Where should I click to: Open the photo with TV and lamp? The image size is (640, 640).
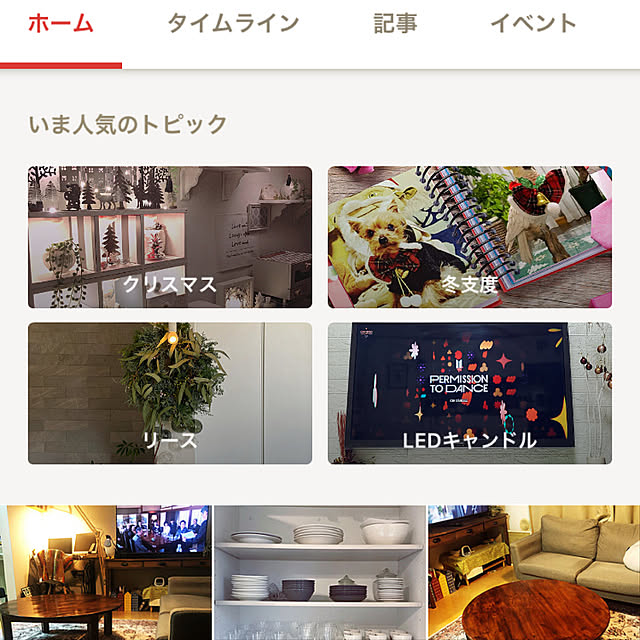105,573
